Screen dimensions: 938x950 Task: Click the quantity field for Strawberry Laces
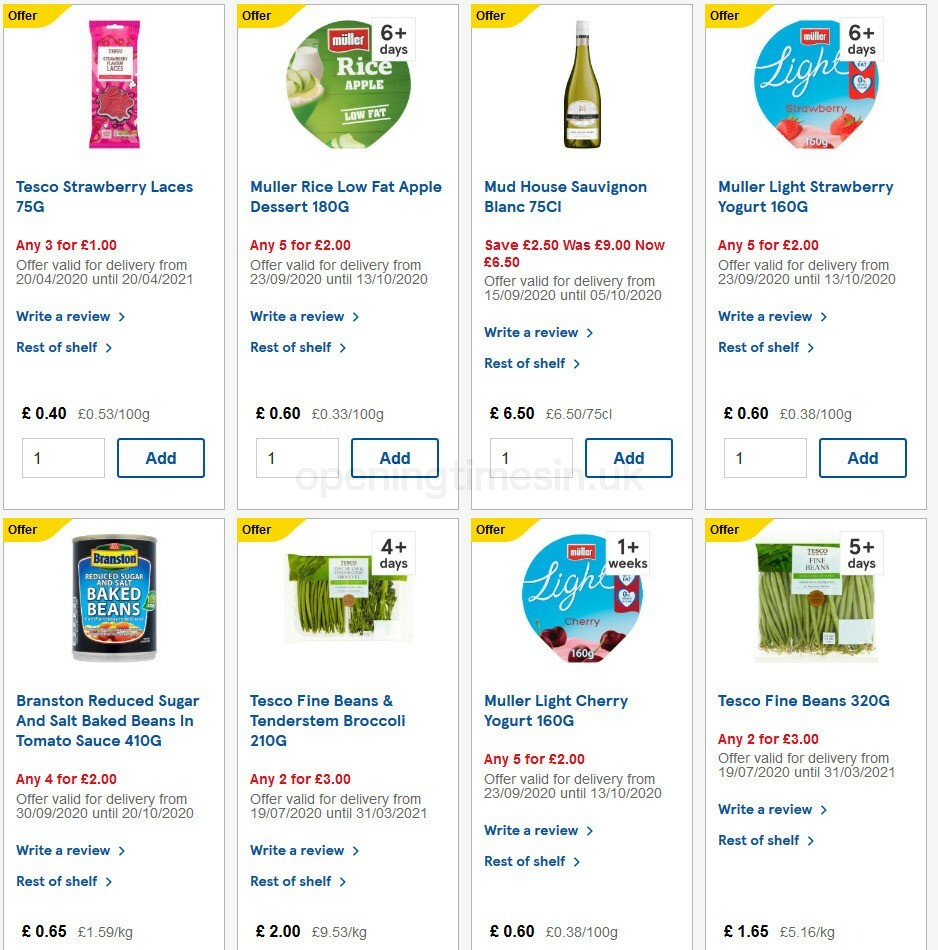[63, 457]
